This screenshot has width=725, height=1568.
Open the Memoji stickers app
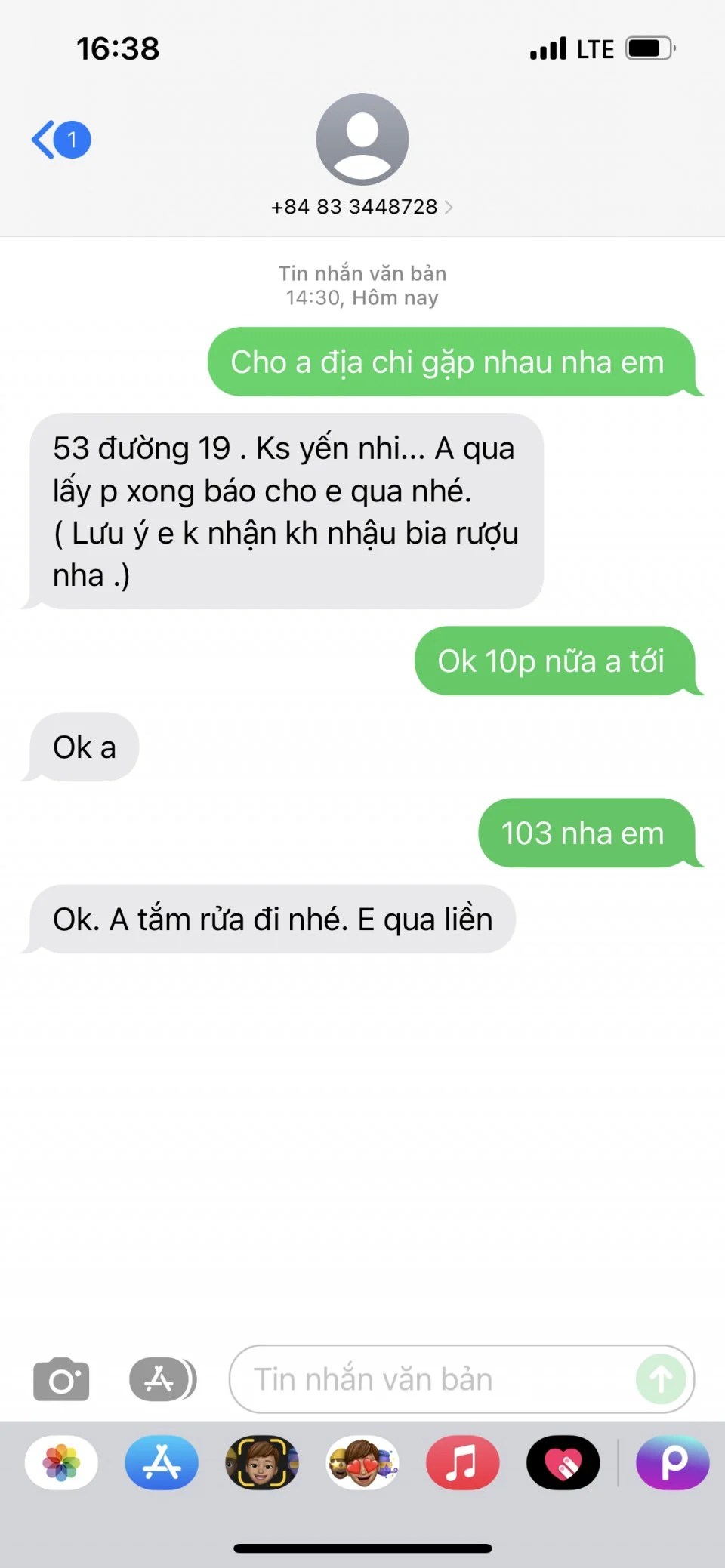(x=362, y=1462)
